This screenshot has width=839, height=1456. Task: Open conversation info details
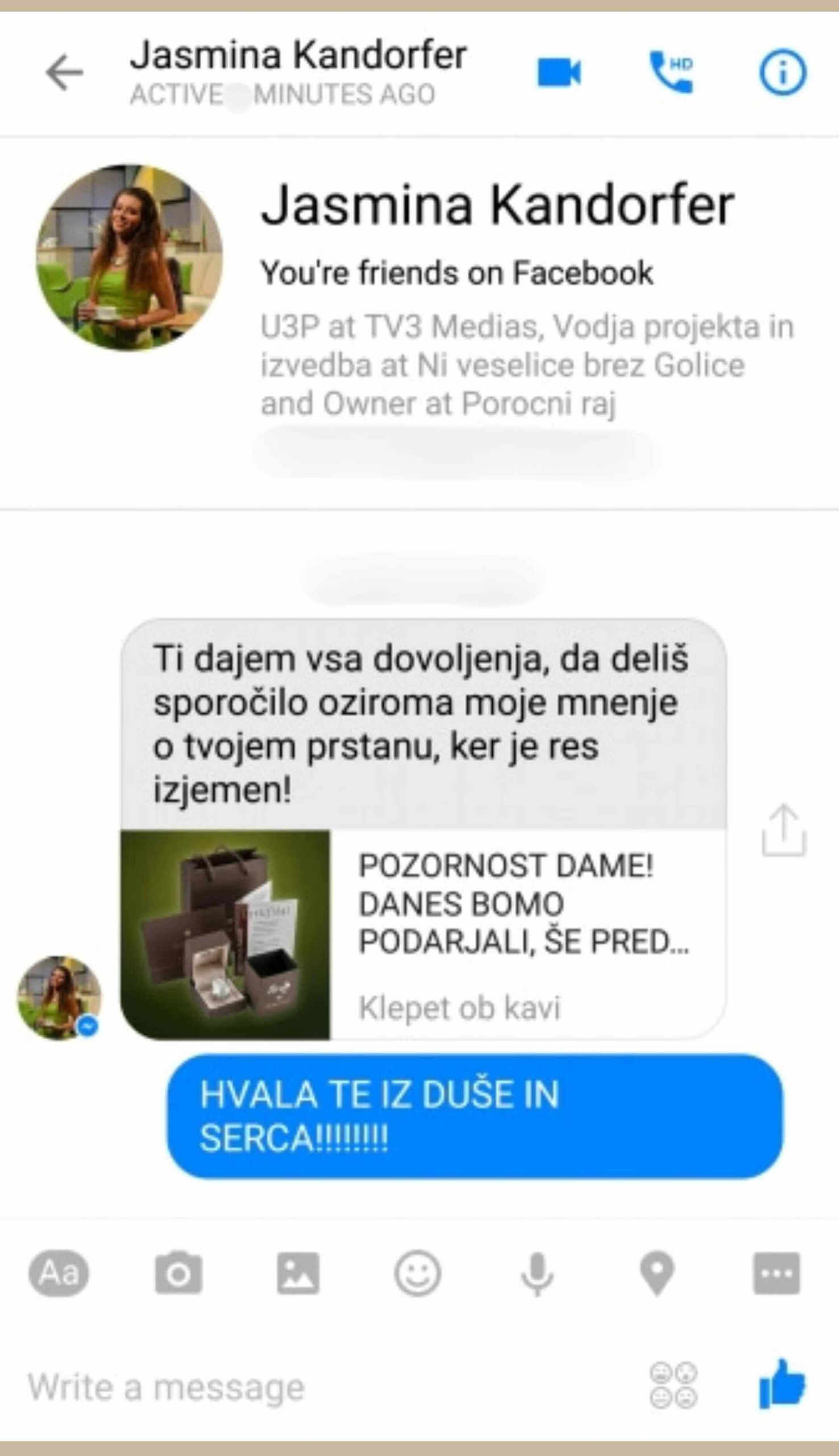tap(783, 72)
